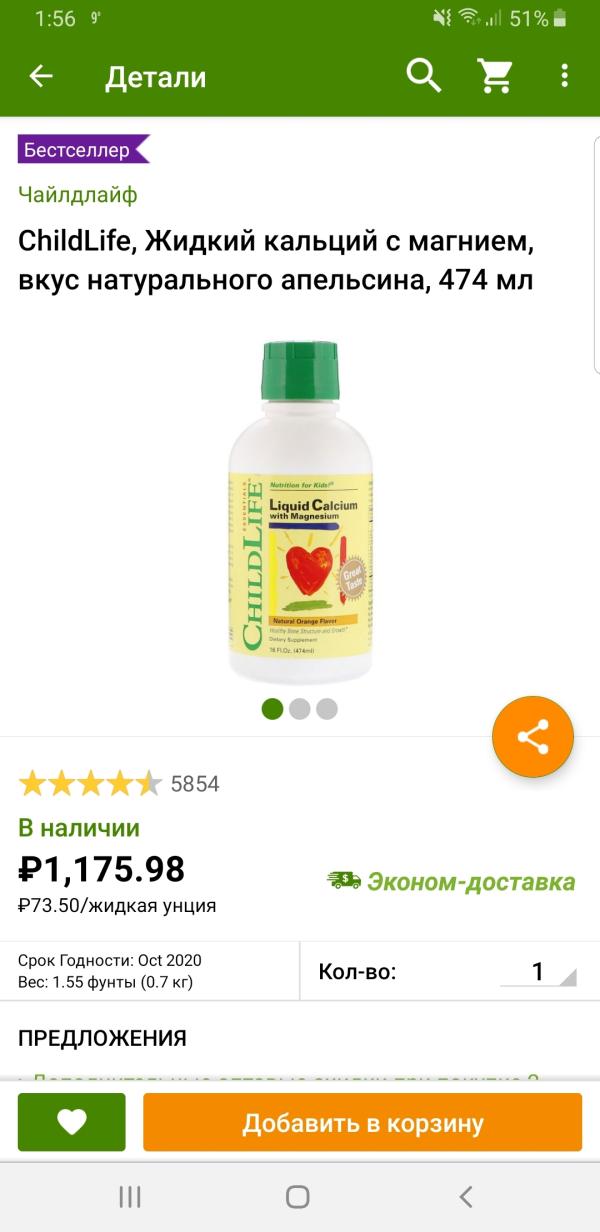Open the Чайлдлайф brand link
600x1232 pixels.
point(78,194)
